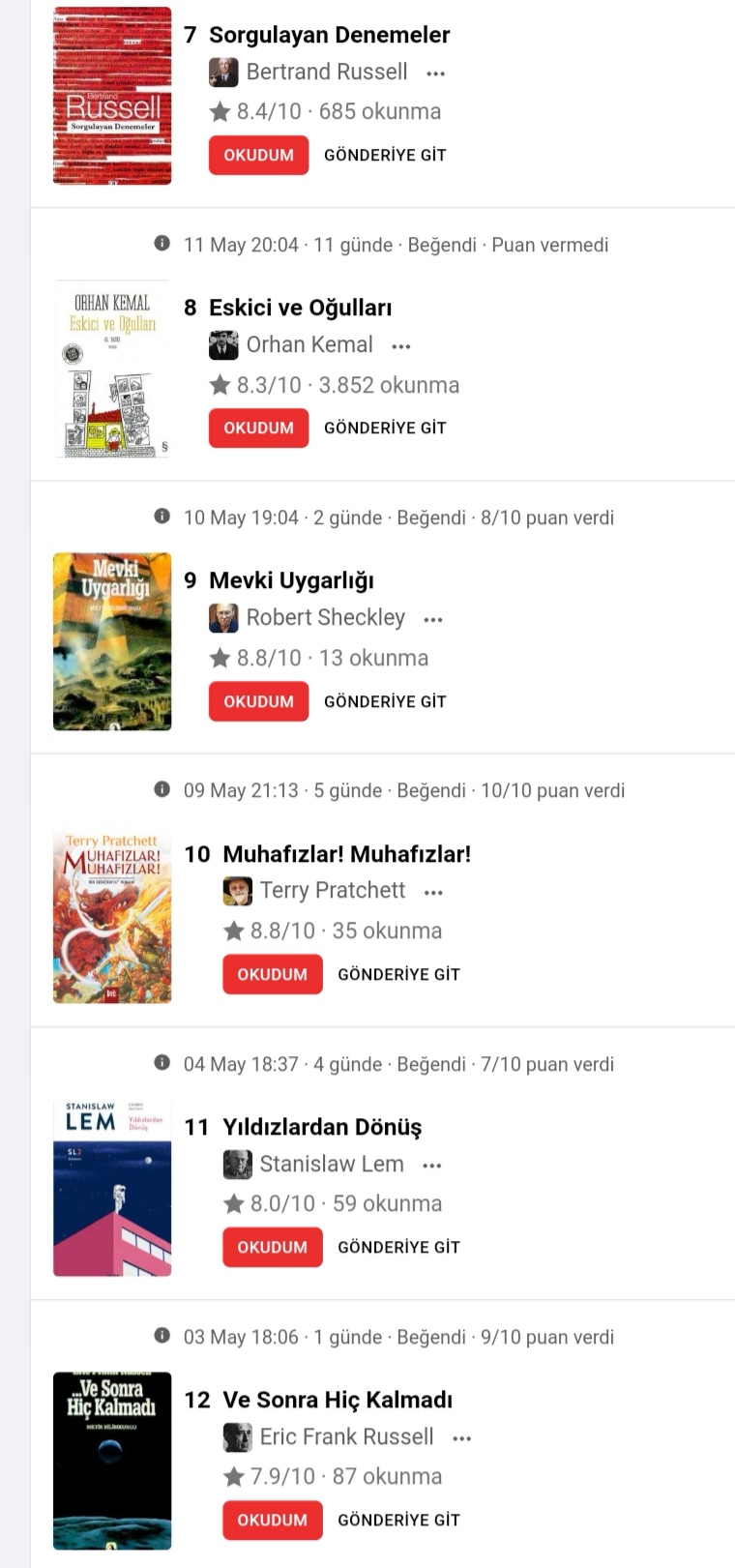Select OKUDUM for Yıldızlardan Dönüş
The width and height of the screenshot is (735, 1568).
pos(272,1247)
